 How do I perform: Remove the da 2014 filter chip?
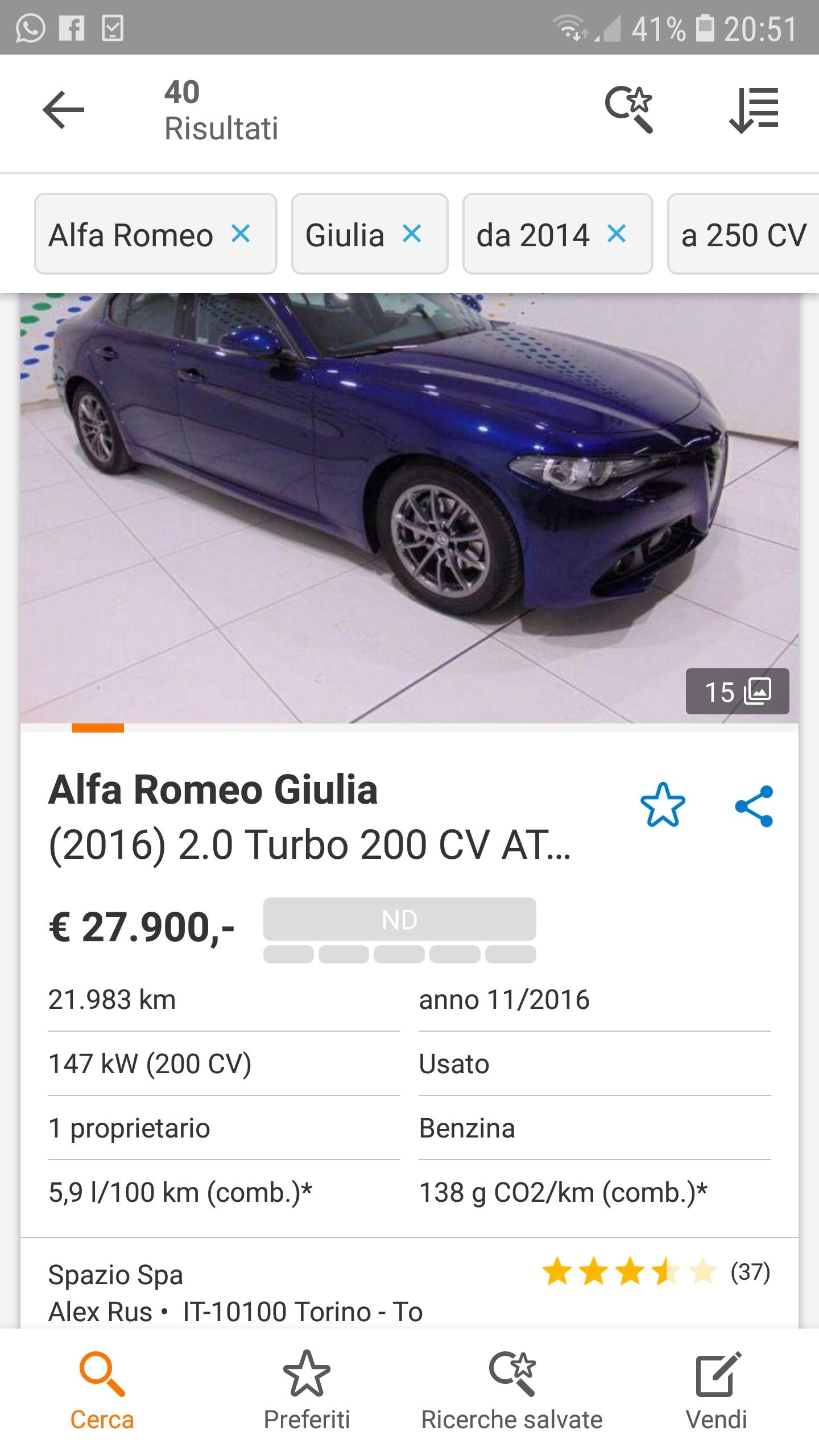[x=617, y=234]
